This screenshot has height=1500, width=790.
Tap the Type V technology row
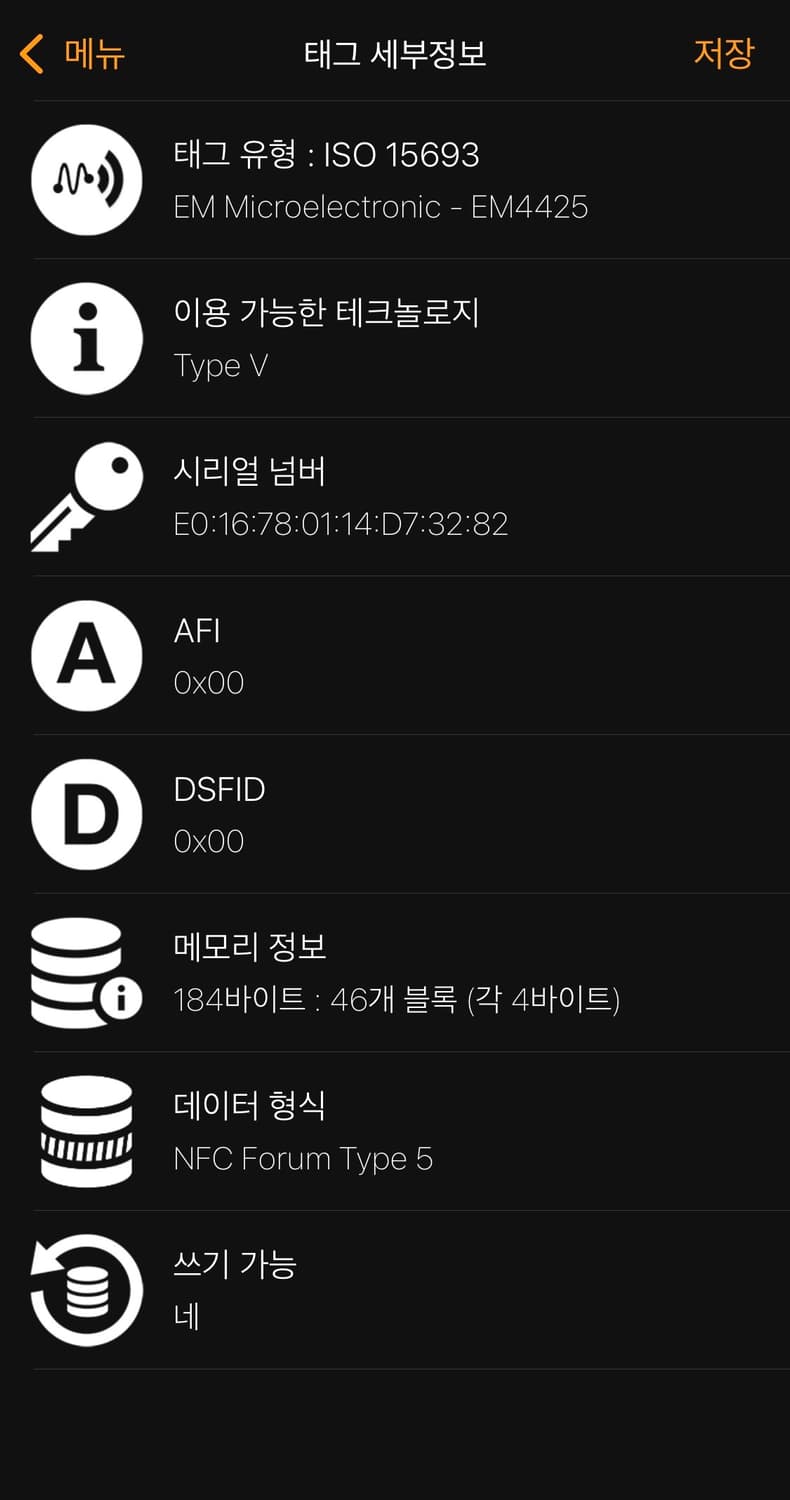coord(400,339)
